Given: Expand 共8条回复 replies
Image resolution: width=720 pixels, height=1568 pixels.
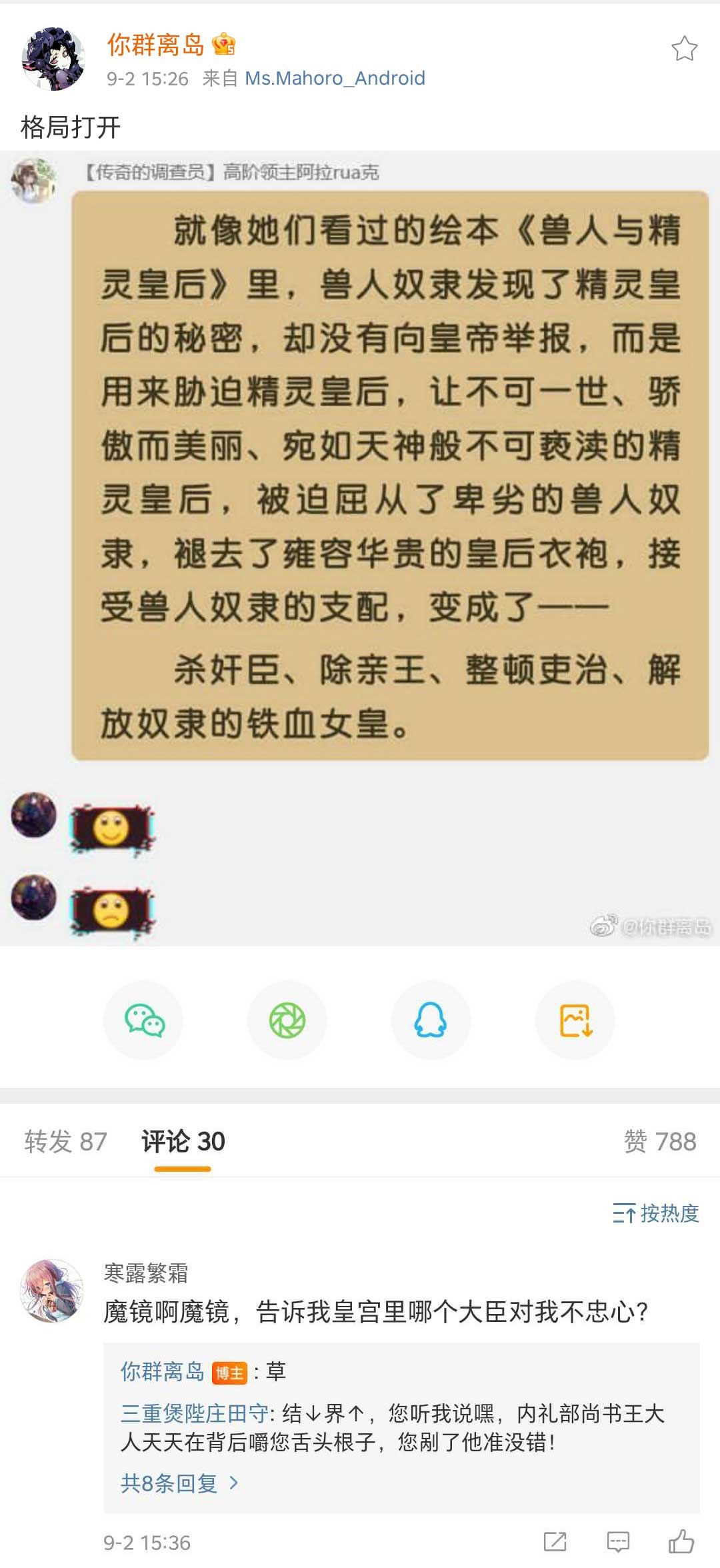Looking at the screenshot, I should pyautogui.click(x=179, y=1483).
